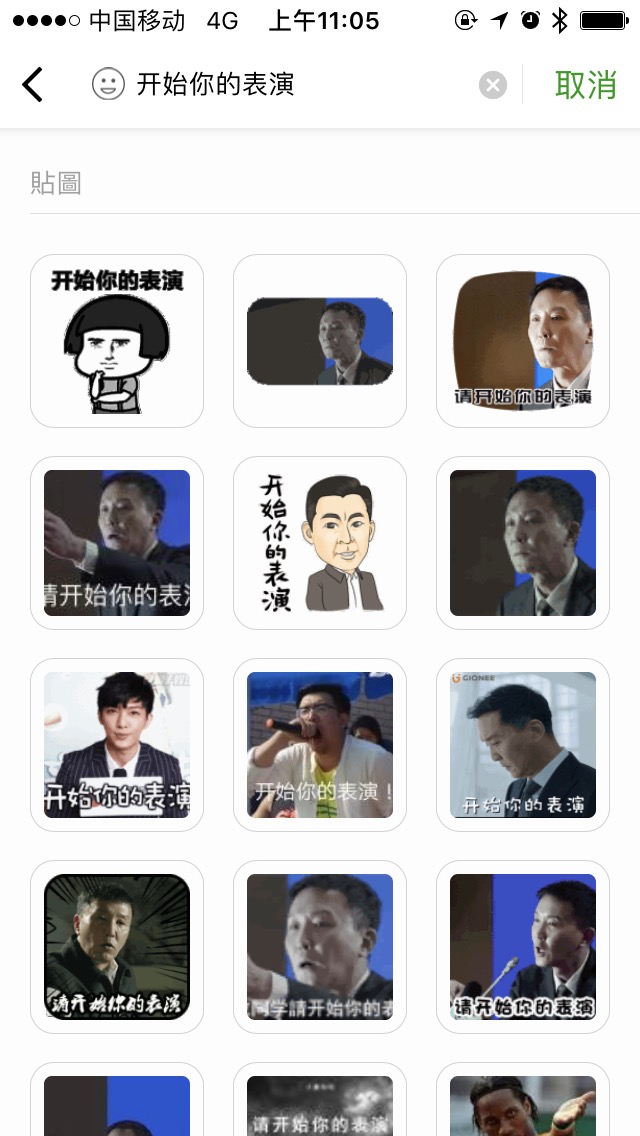Go back using the left arrow
The image size is (640, 1136).
click(33, 85)
